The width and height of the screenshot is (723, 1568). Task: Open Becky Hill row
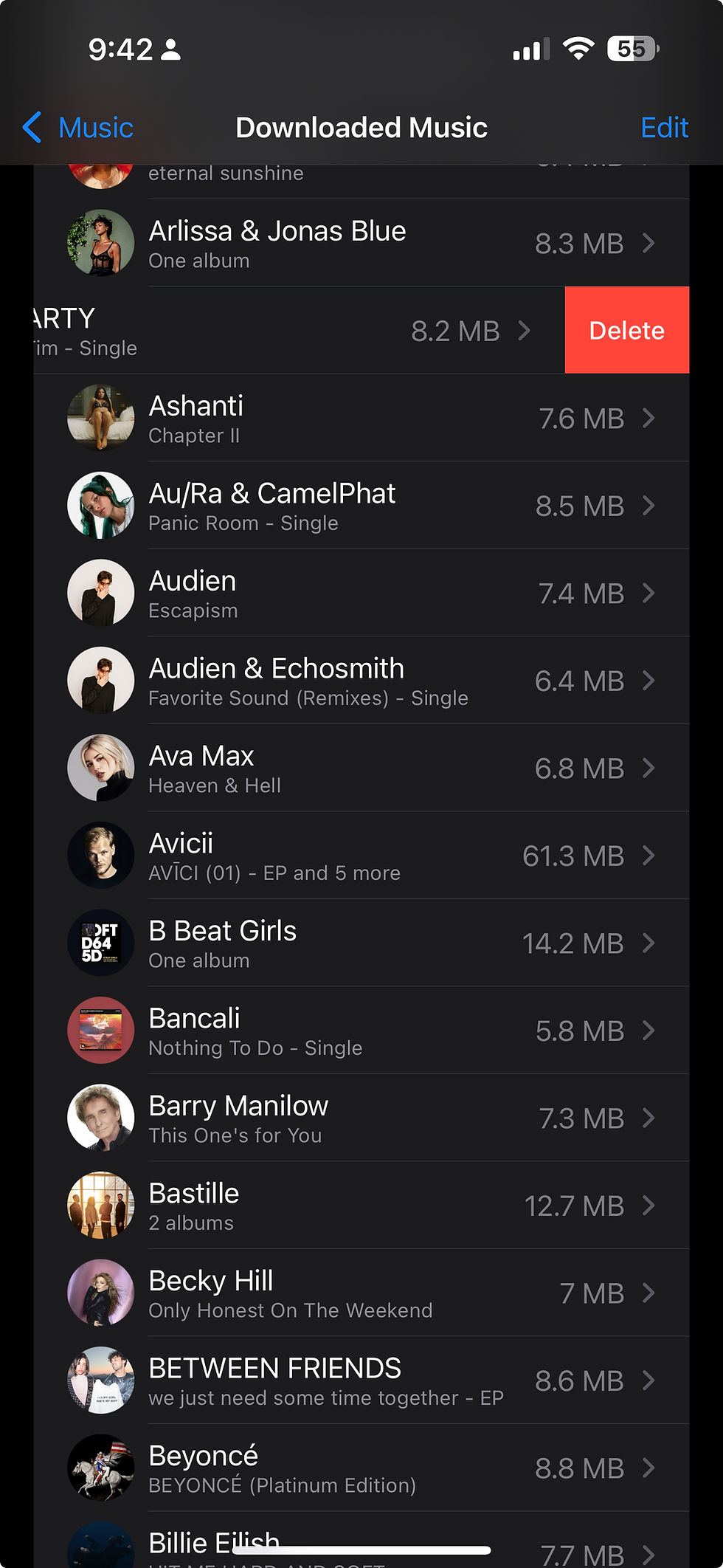pos(361,1293)
